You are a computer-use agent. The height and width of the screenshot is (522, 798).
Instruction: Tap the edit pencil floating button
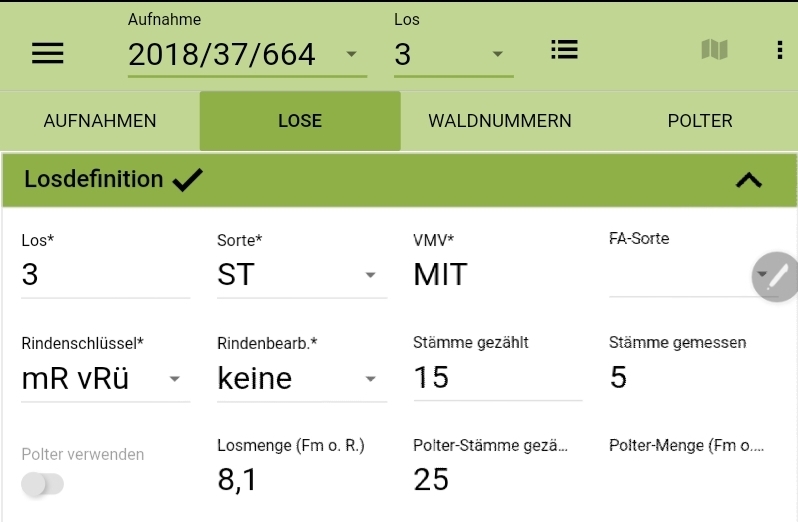774,278
